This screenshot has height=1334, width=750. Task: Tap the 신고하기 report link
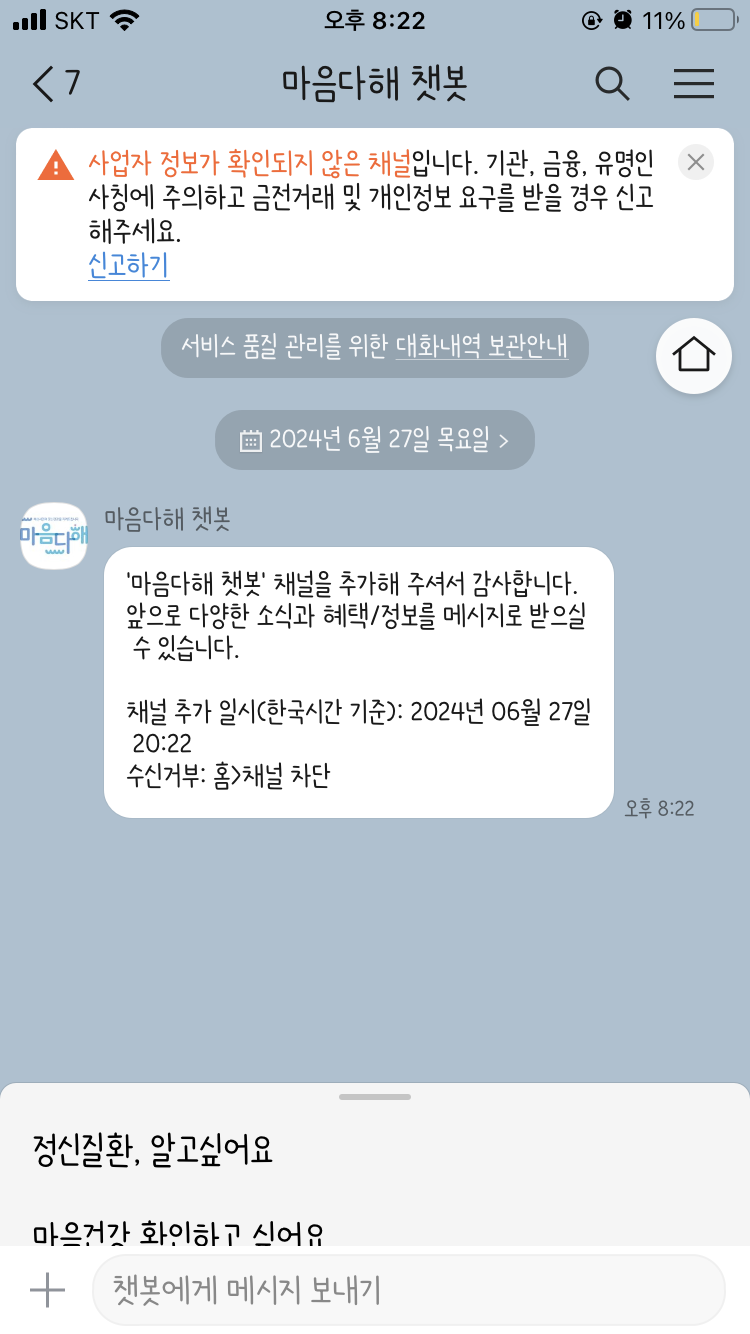coord(128,266)
